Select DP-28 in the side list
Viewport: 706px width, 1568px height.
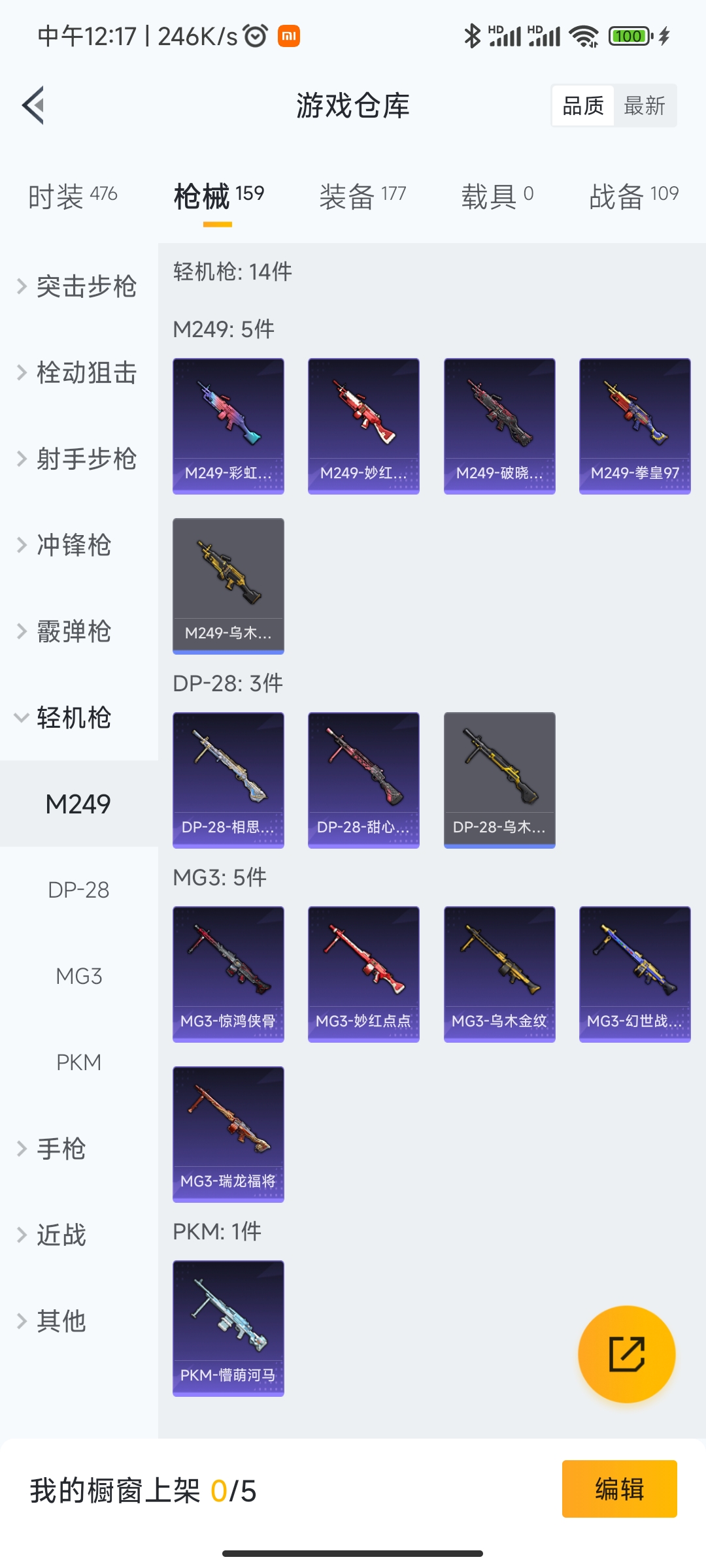[78, 890]
